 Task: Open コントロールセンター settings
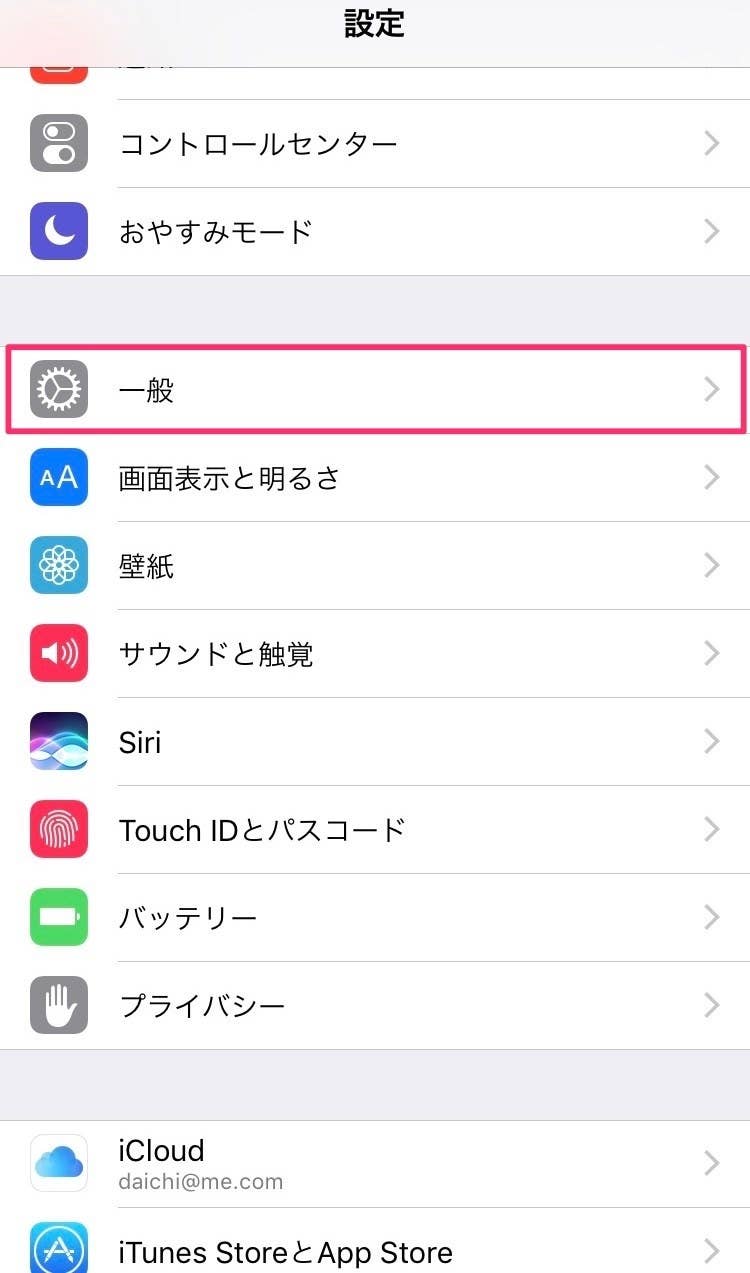pyautogui.click(x=375, y=144)
